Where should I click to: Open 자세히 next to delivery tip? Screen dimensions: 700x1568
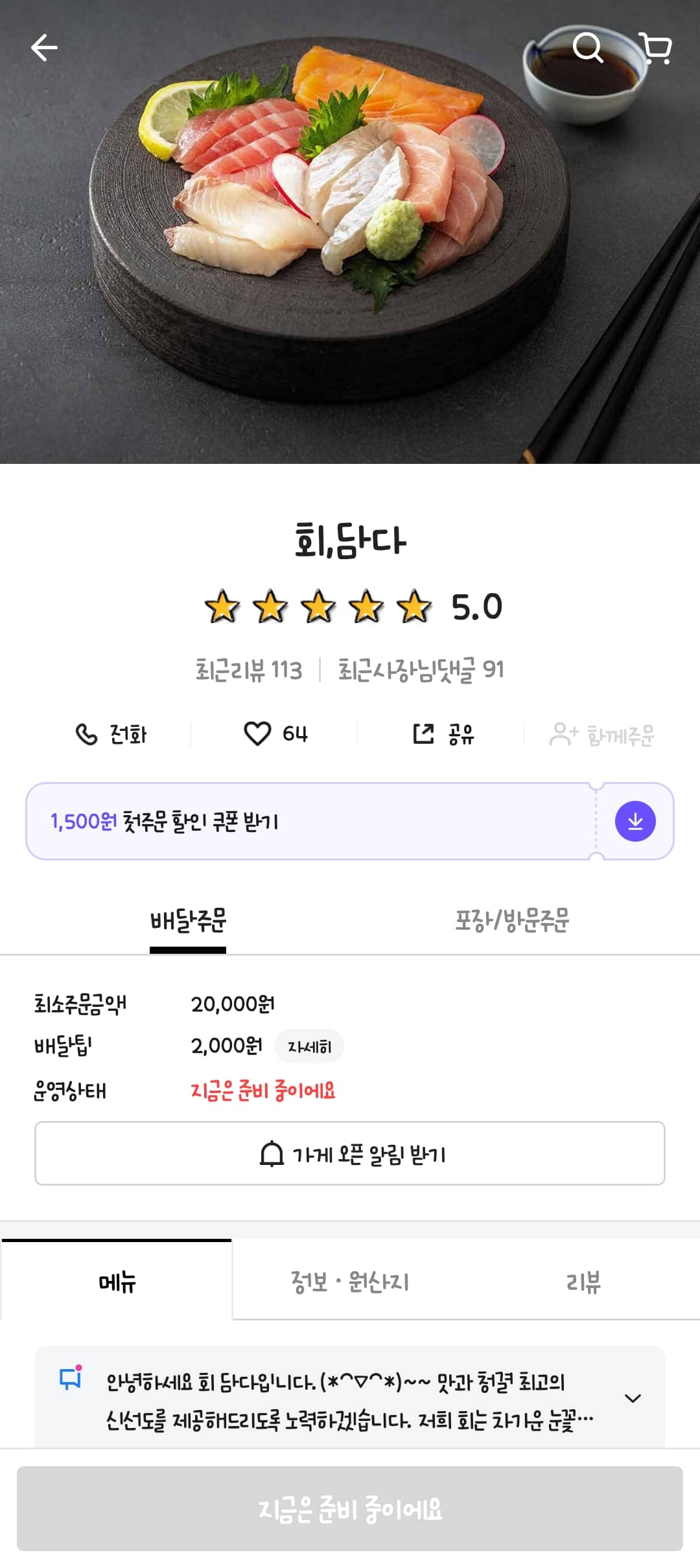click(309, 1046)
